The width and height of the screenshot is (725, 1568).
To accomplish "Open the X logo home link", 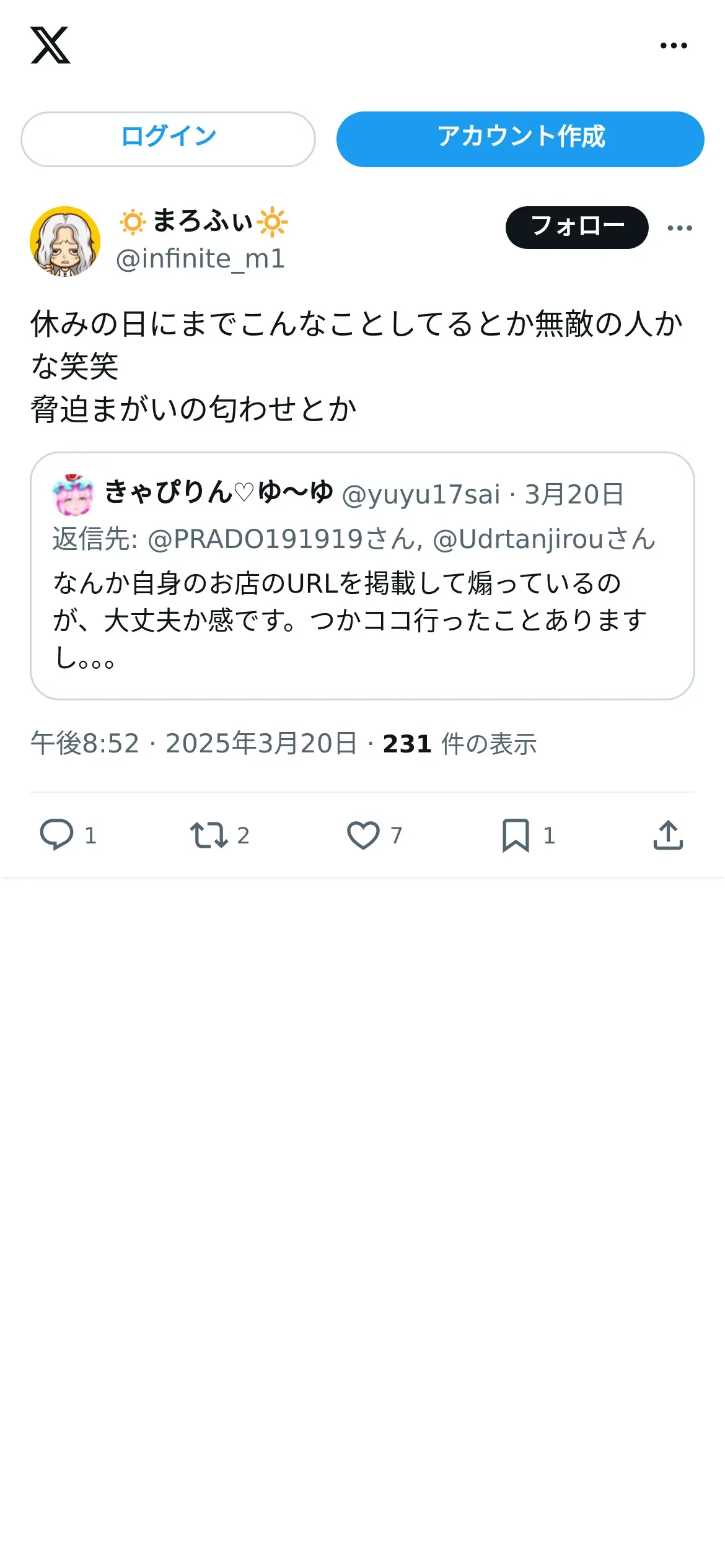I will (50, 45).
